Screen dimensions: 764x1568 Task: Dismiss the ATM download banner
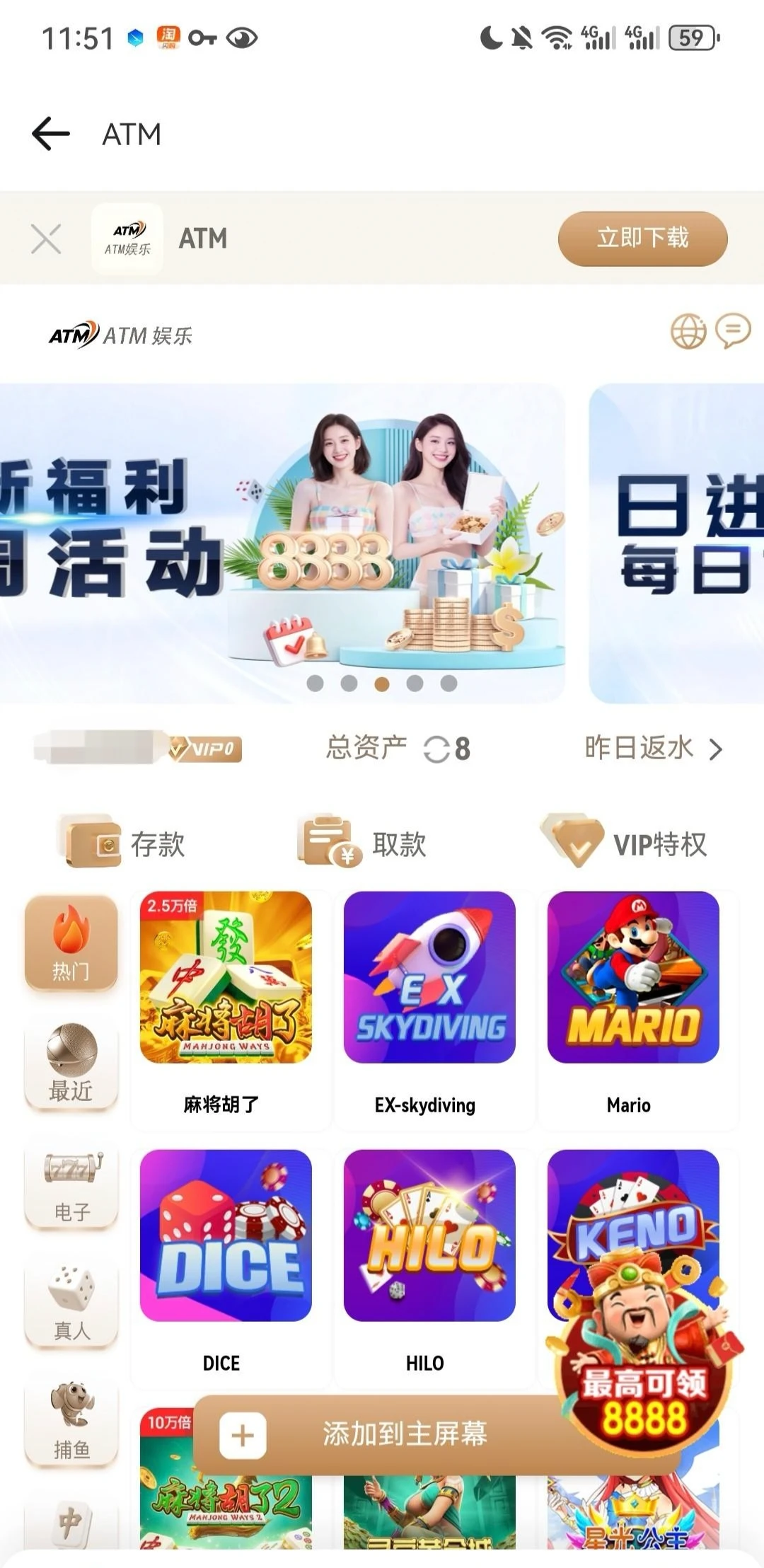tap(46, 238)
